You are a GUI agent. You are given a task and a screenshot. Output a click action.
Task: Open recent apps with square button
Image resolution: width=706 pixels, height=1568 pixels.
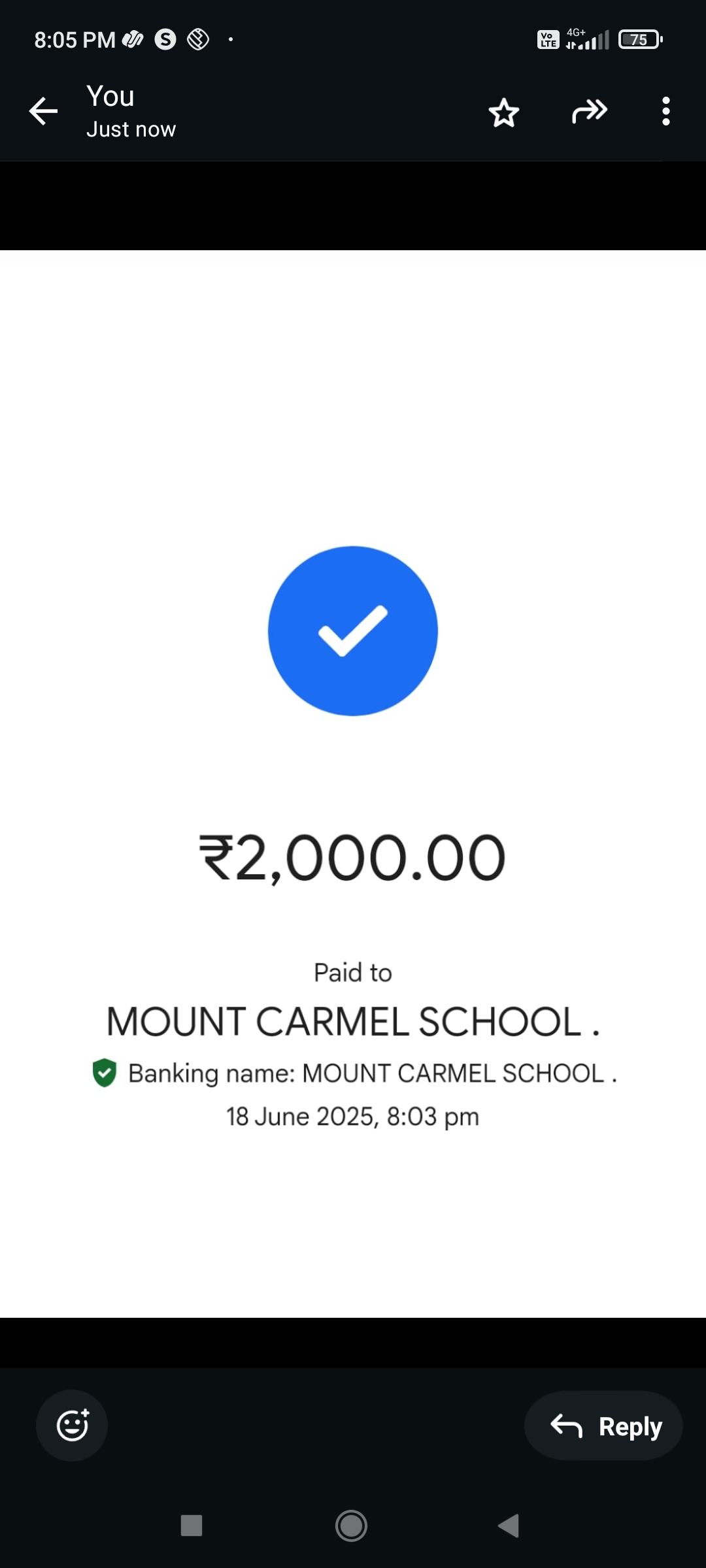[192, 1526]
